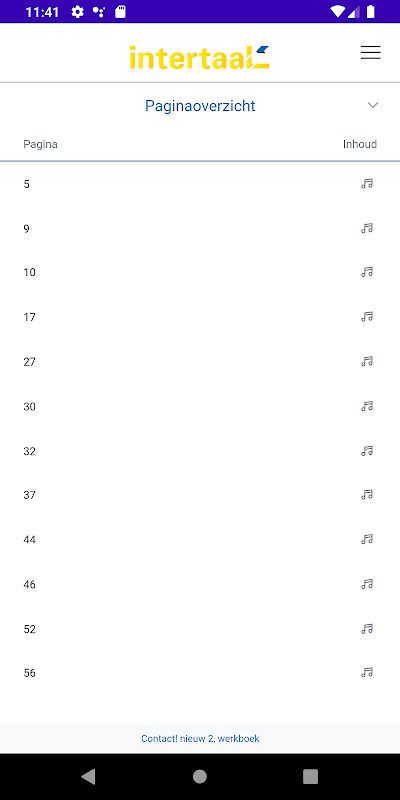This screenshot has width=400, height=800.
Task: Open page 17 audio content
Action: pos(367,317)
